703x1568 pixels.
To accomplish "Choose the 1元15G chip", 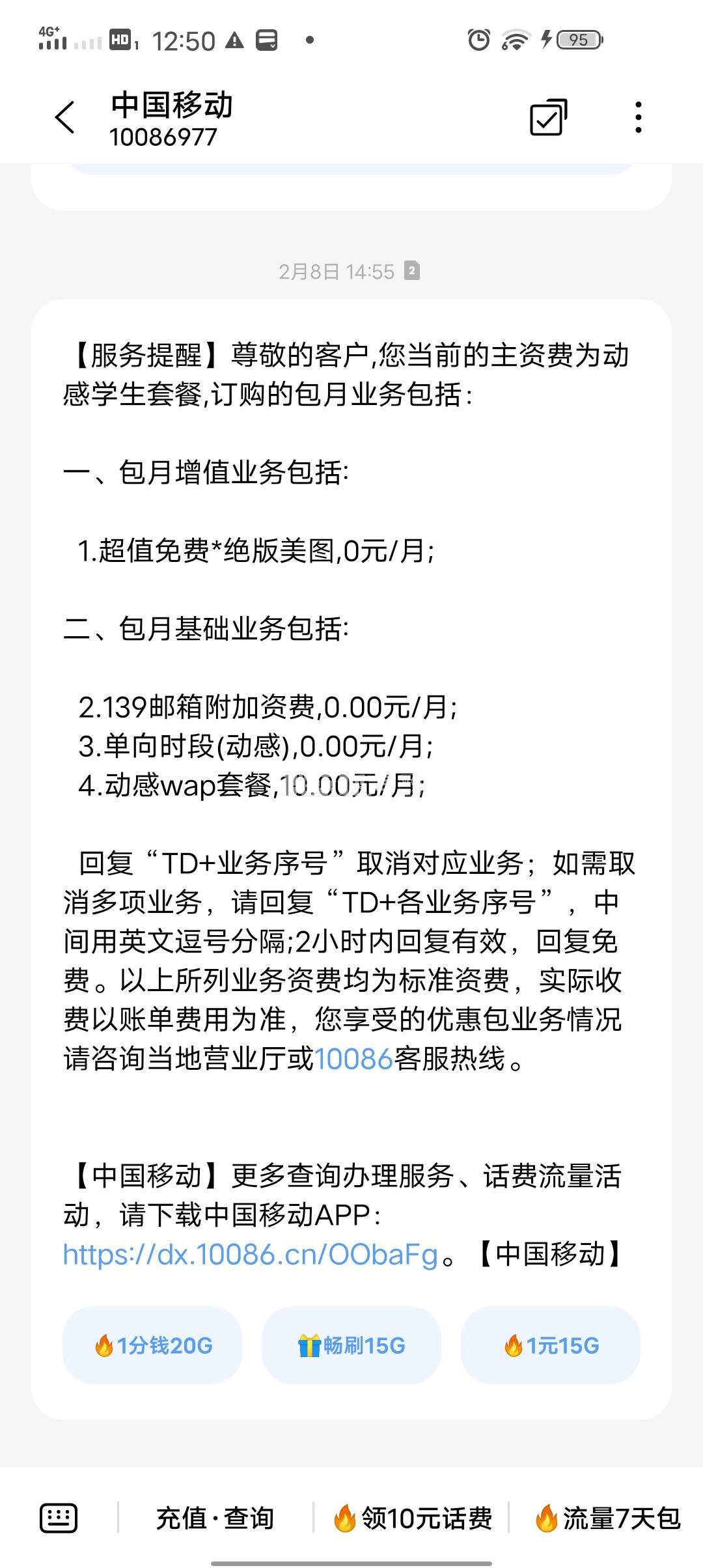I will pyautogui.click(x=551, y=1345).
